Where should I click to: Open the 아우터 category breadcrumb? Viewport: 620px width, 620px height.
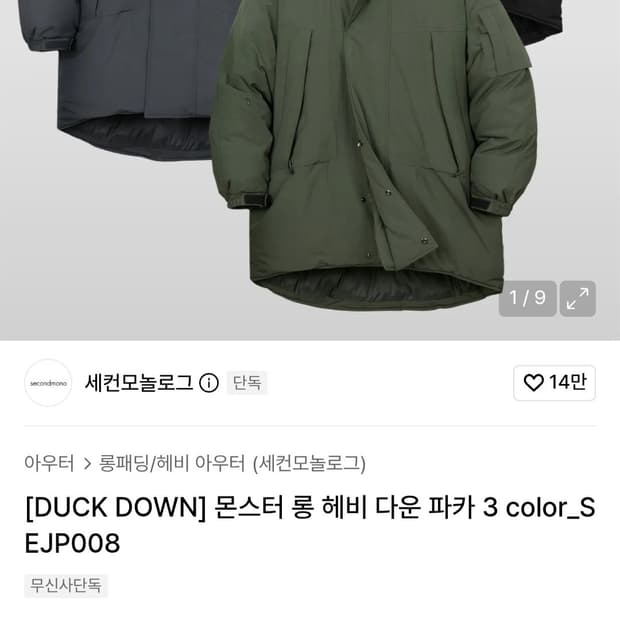click(x=49, y=463)
